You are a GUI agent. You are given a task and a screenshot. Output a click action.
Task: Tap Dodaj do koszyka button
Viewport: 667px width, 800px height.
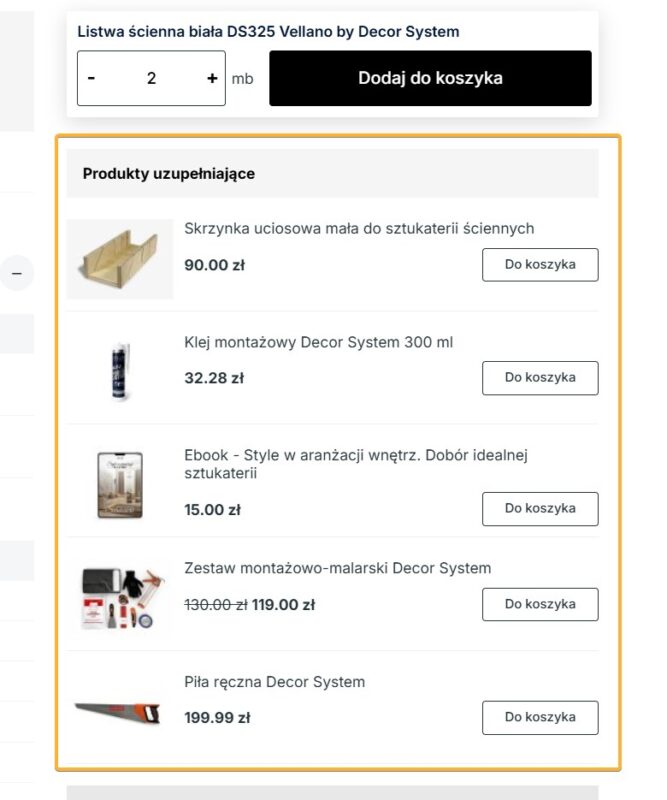coord(430,78)
